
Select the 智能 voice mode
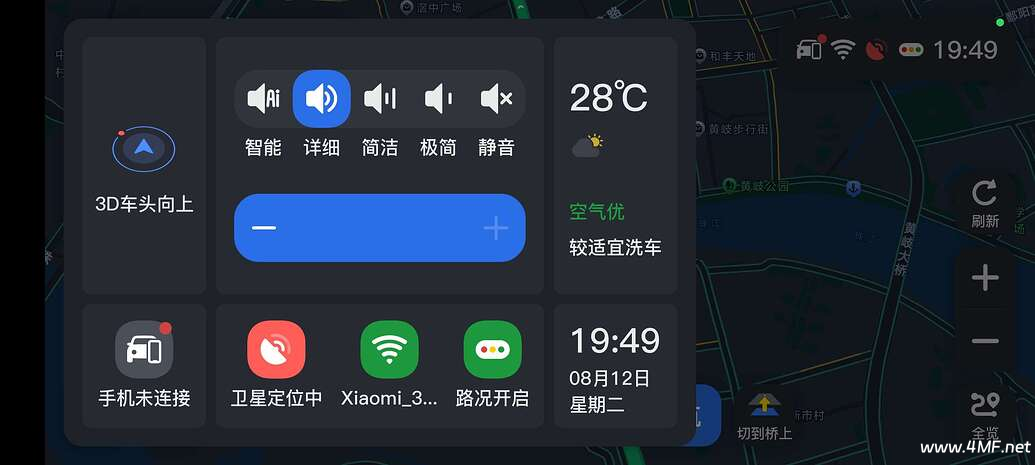tap(263, 99)
